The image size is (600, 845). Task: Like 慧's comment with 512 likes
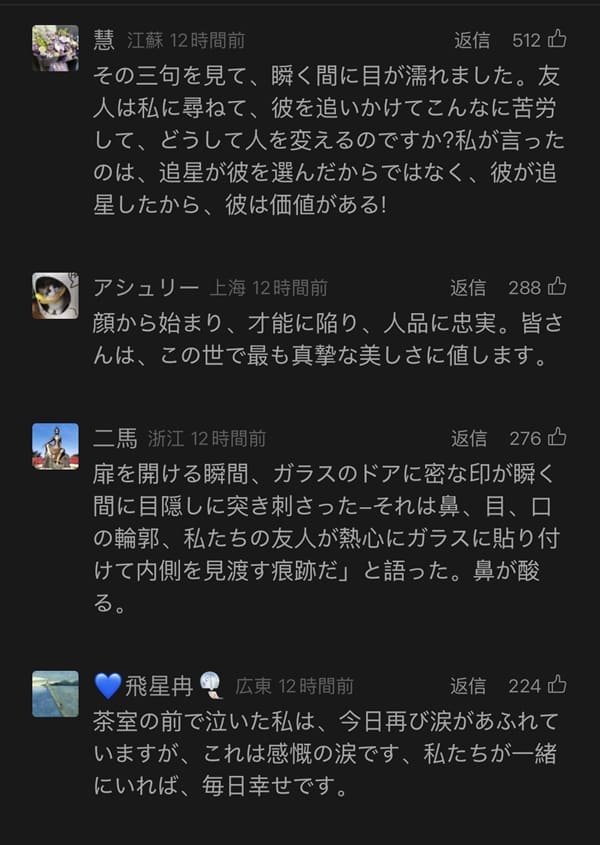tap(557, 40)
